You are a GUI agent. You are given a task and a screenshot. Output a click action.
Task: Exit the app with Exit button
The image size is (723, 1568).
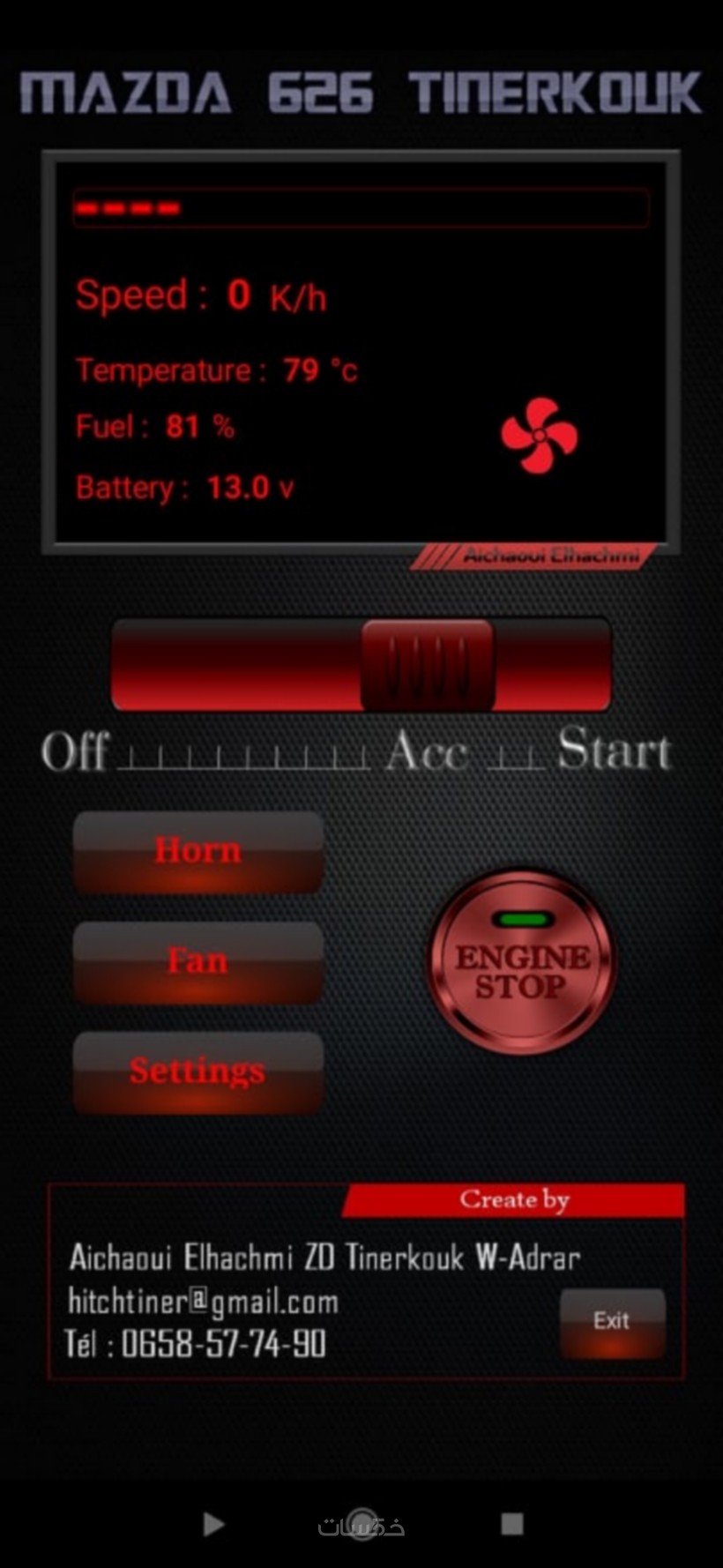coord(612,1321)
